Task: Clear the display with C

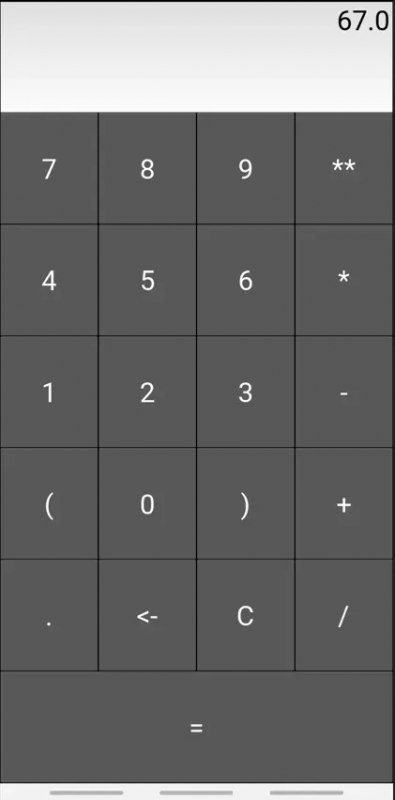Action: (x=245, y=615)
